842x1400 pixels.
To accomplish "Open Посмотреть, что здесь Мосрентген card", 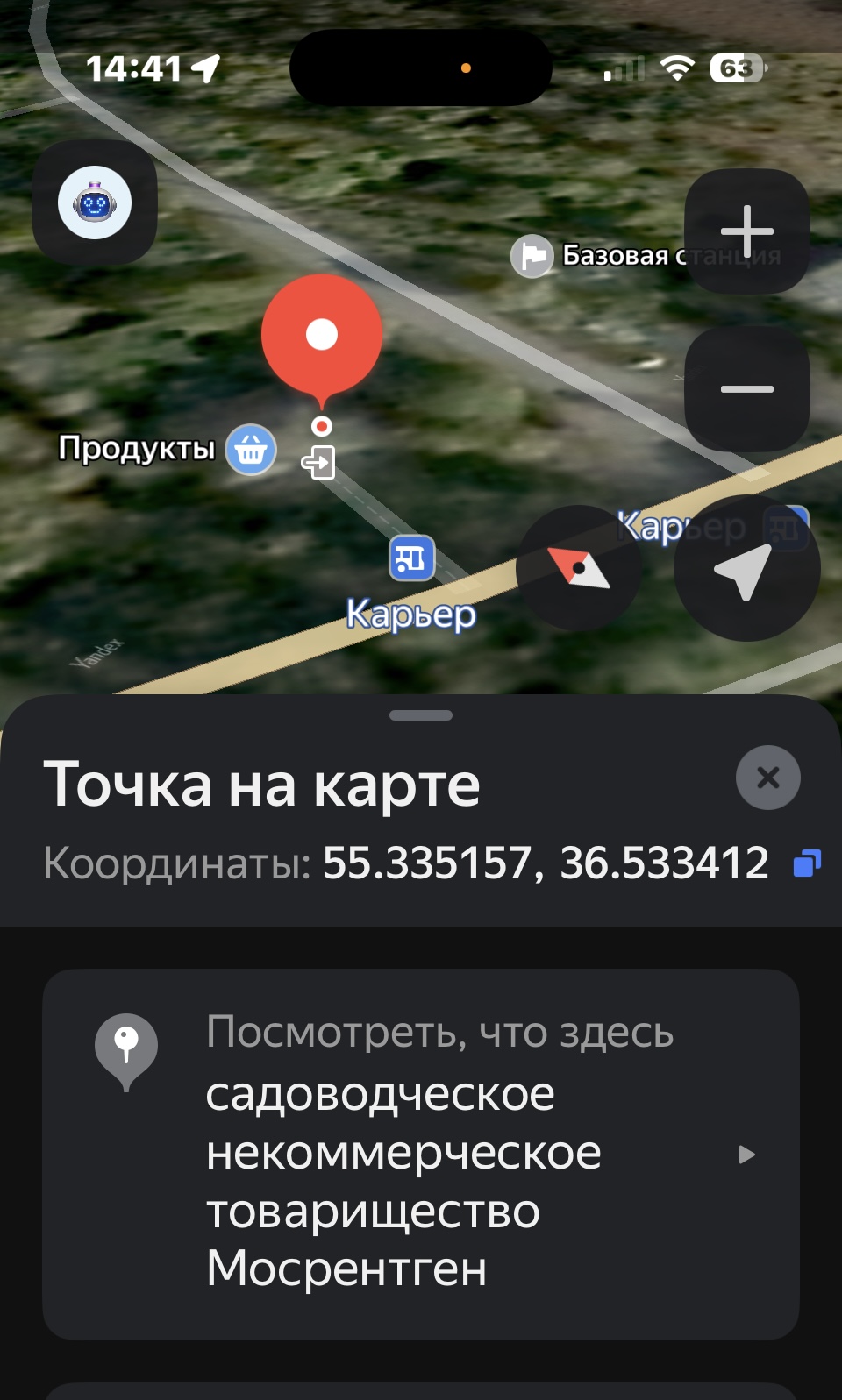I will 421,1154.
